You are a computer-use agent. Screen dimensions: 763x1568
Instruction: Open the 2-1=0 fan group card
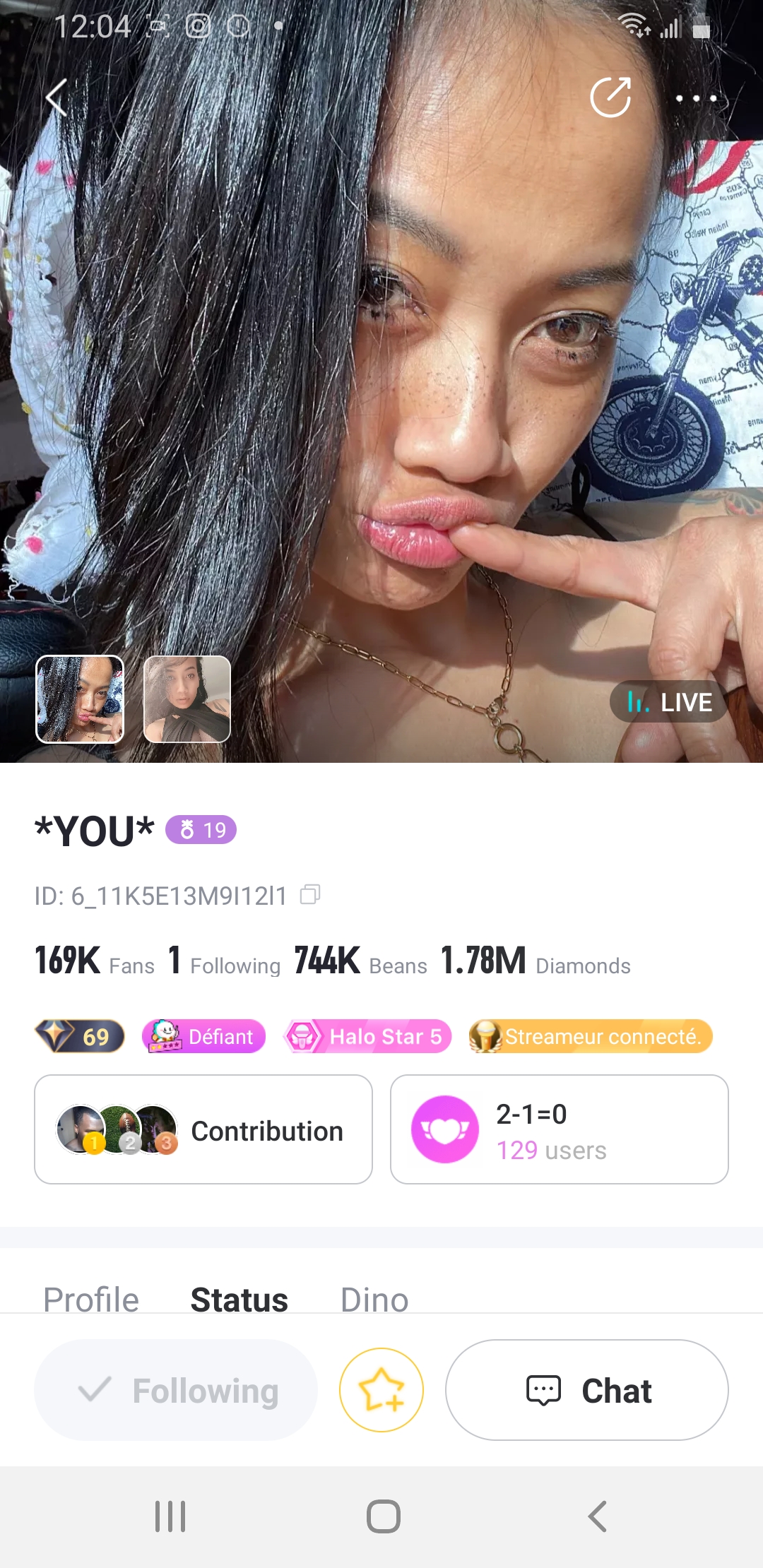pyautogui.click(x=559, y=1129)
